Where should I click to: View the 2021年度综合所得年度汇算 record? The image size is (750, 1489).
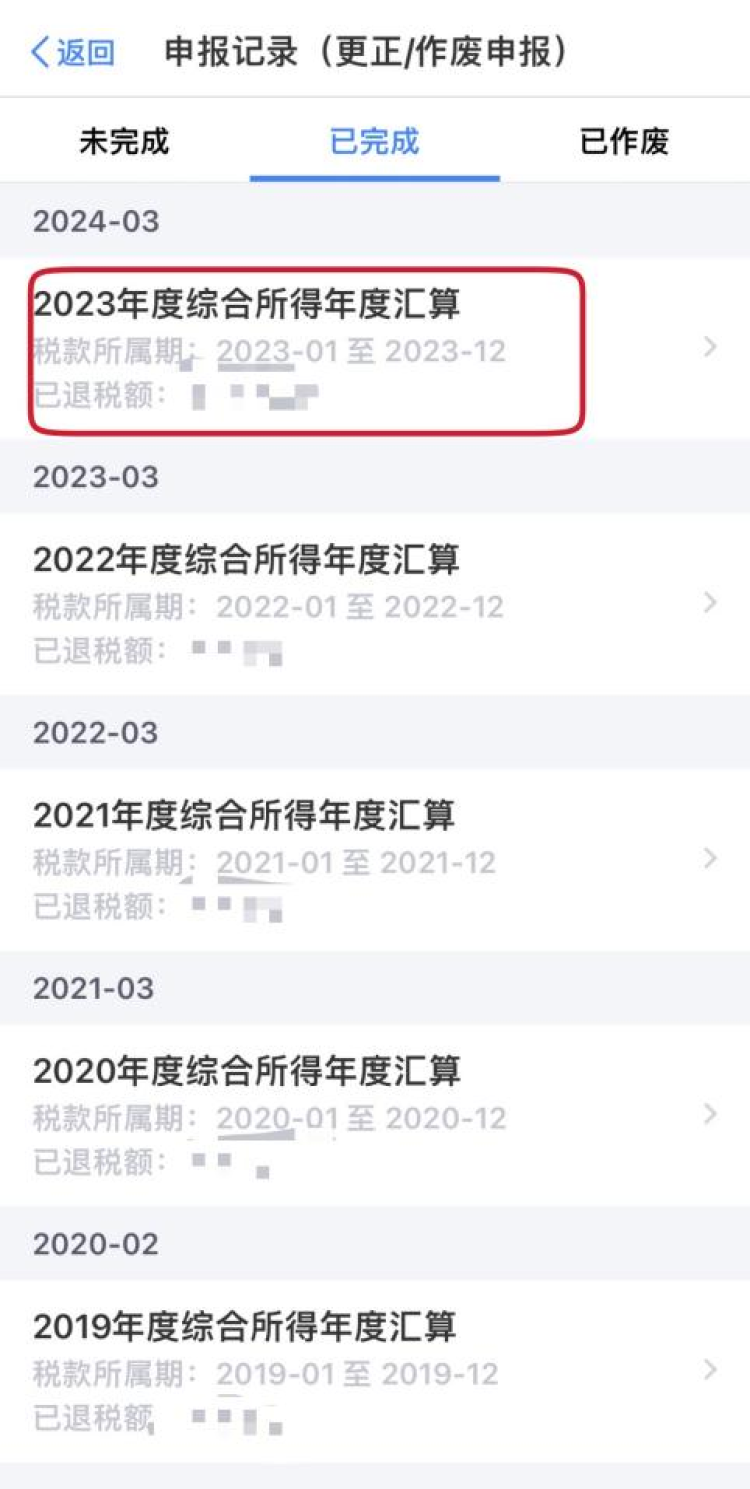coord(374,859)
